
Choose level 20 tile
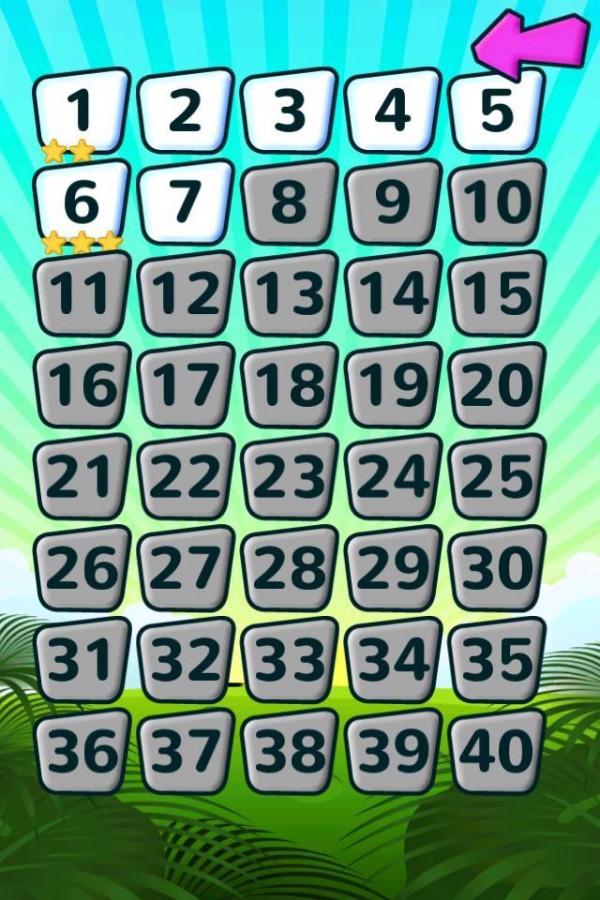(x=497, y=385)
